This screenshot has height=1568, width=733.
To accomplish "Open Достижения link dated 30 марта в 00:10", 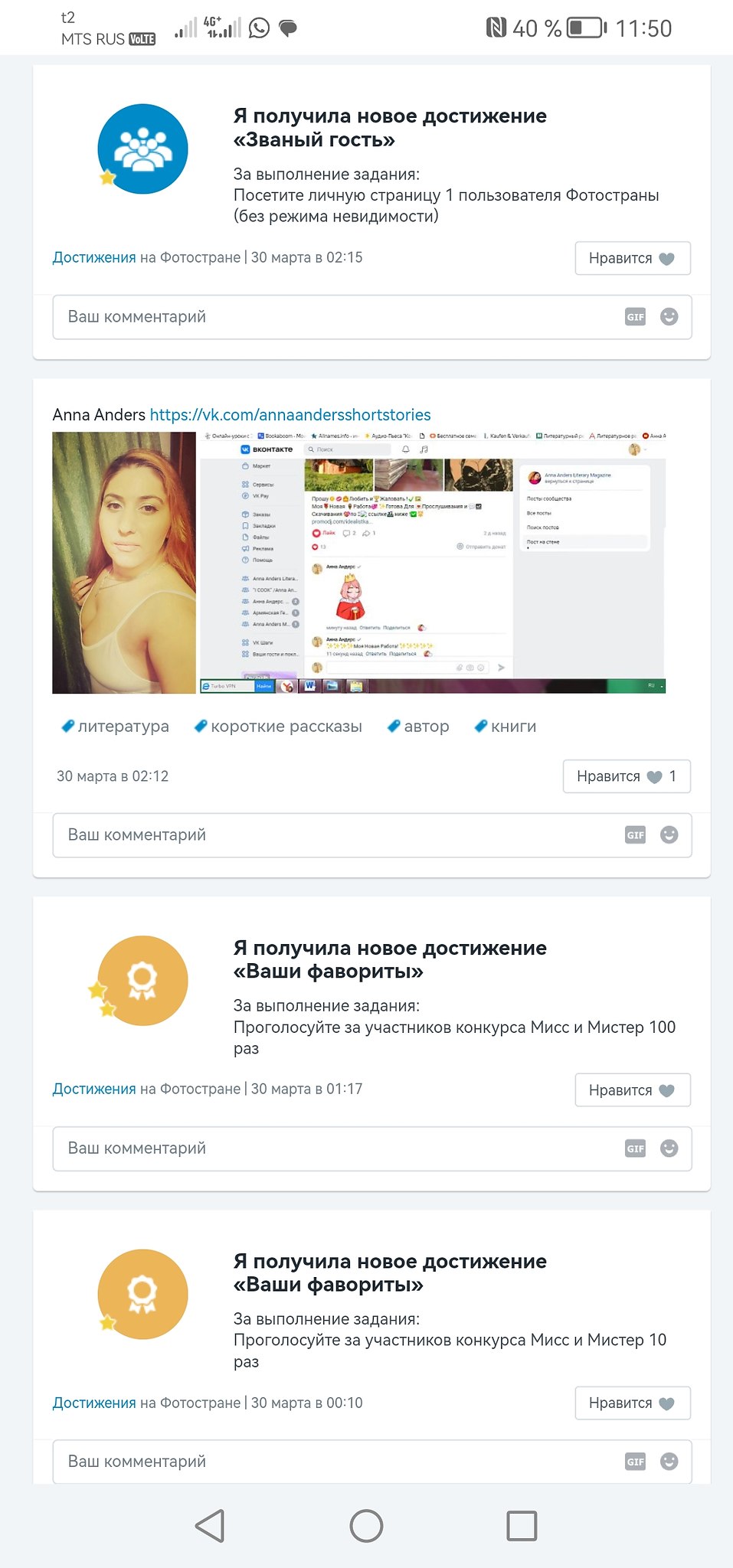I will (93, 1403).
